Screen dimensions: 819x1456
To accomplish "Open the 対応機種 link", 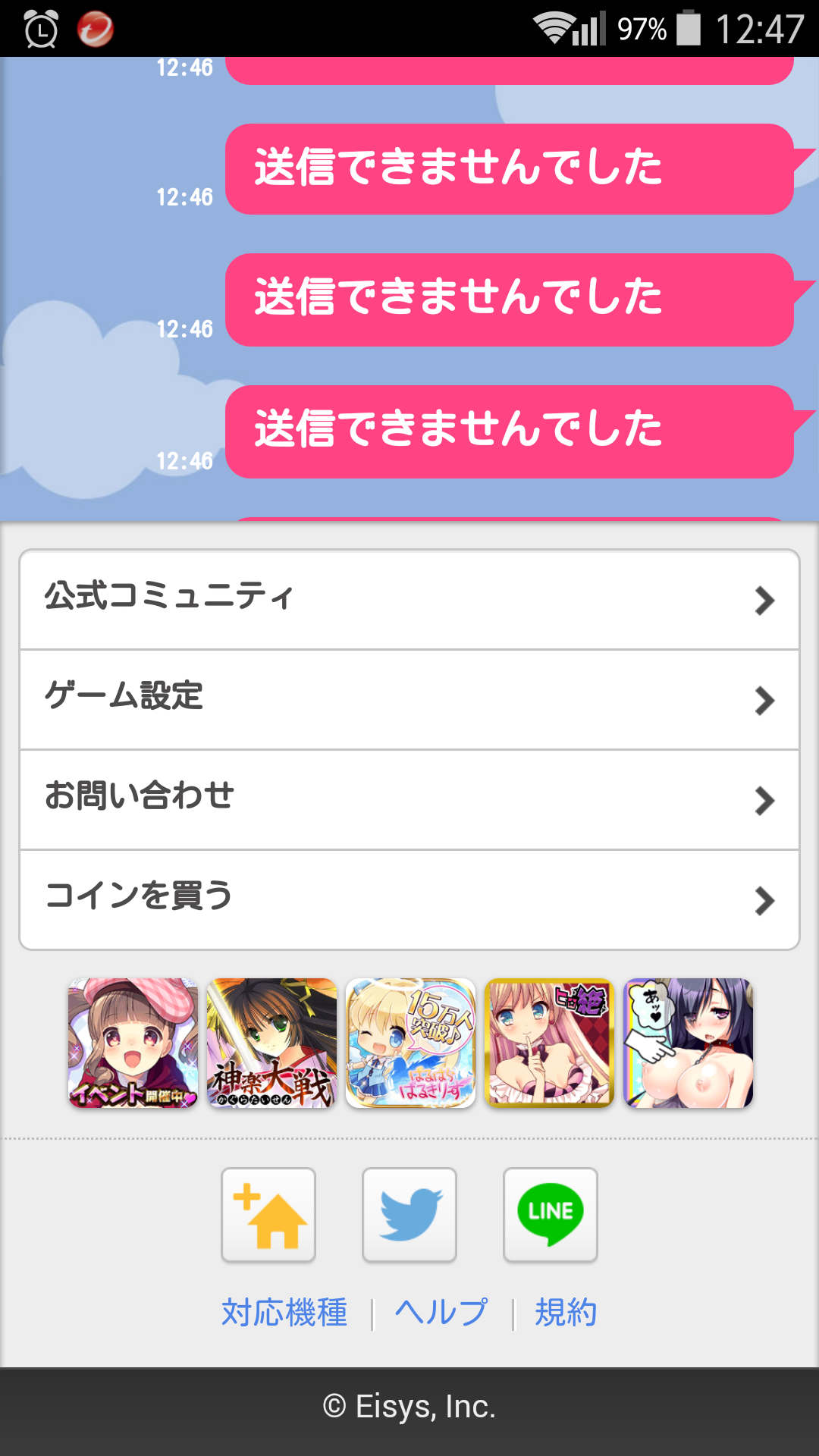I will [284, 1312].
